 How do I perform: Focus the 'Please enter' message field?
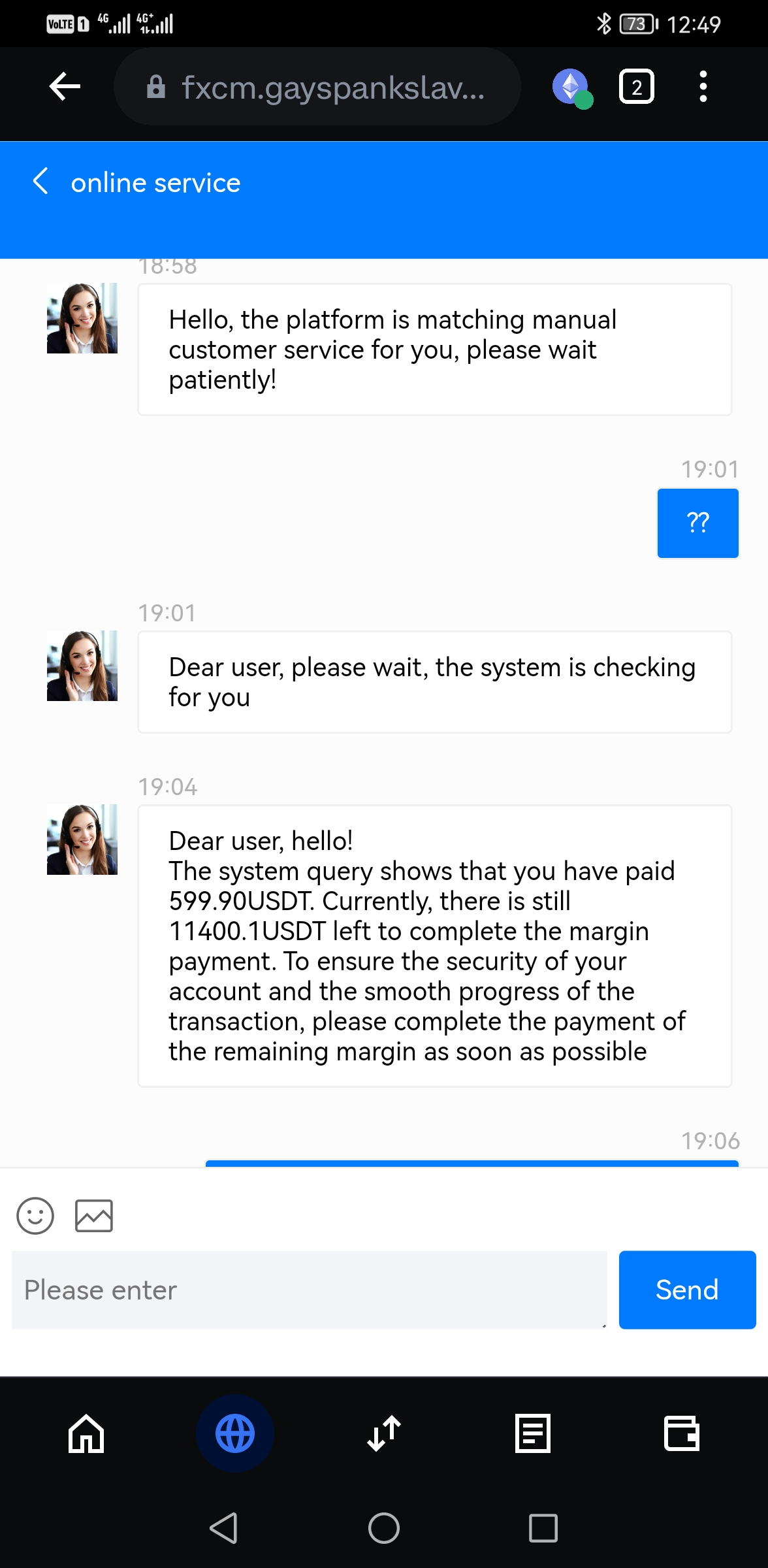(x=309, y=1290)
